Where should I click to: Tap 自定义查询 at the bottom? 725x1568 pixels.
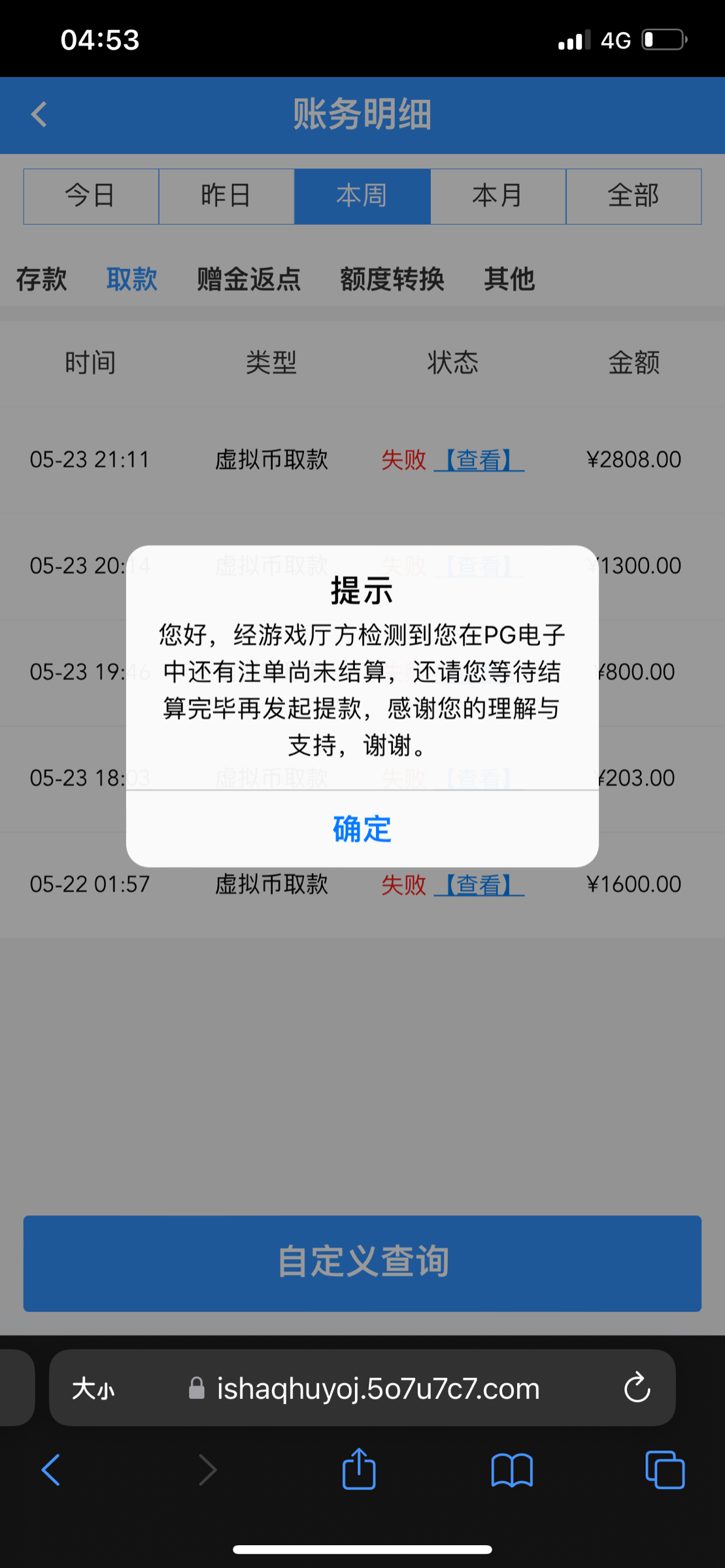pyautogui.click(x=362, y=1264)
